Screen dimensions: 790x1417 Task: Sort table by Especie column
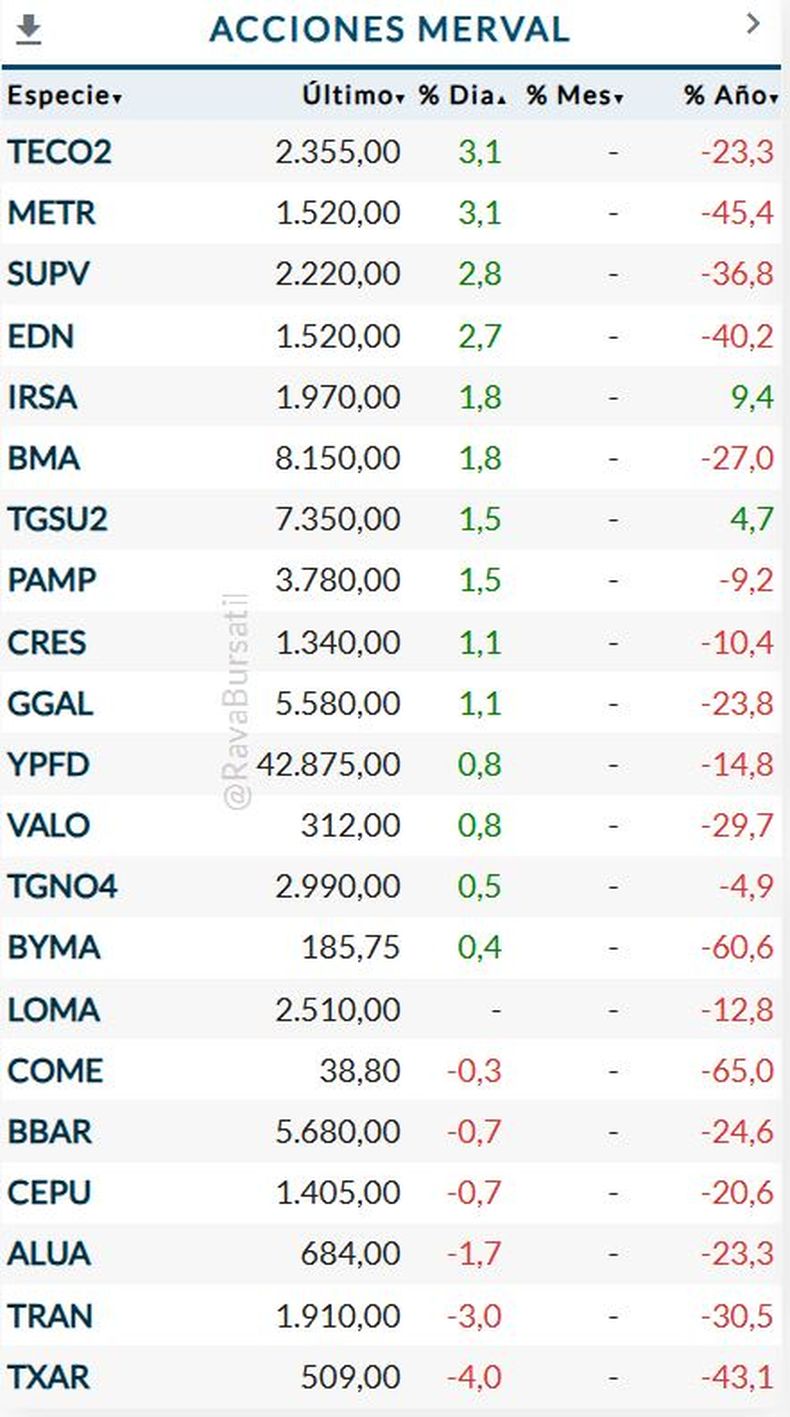64,96
